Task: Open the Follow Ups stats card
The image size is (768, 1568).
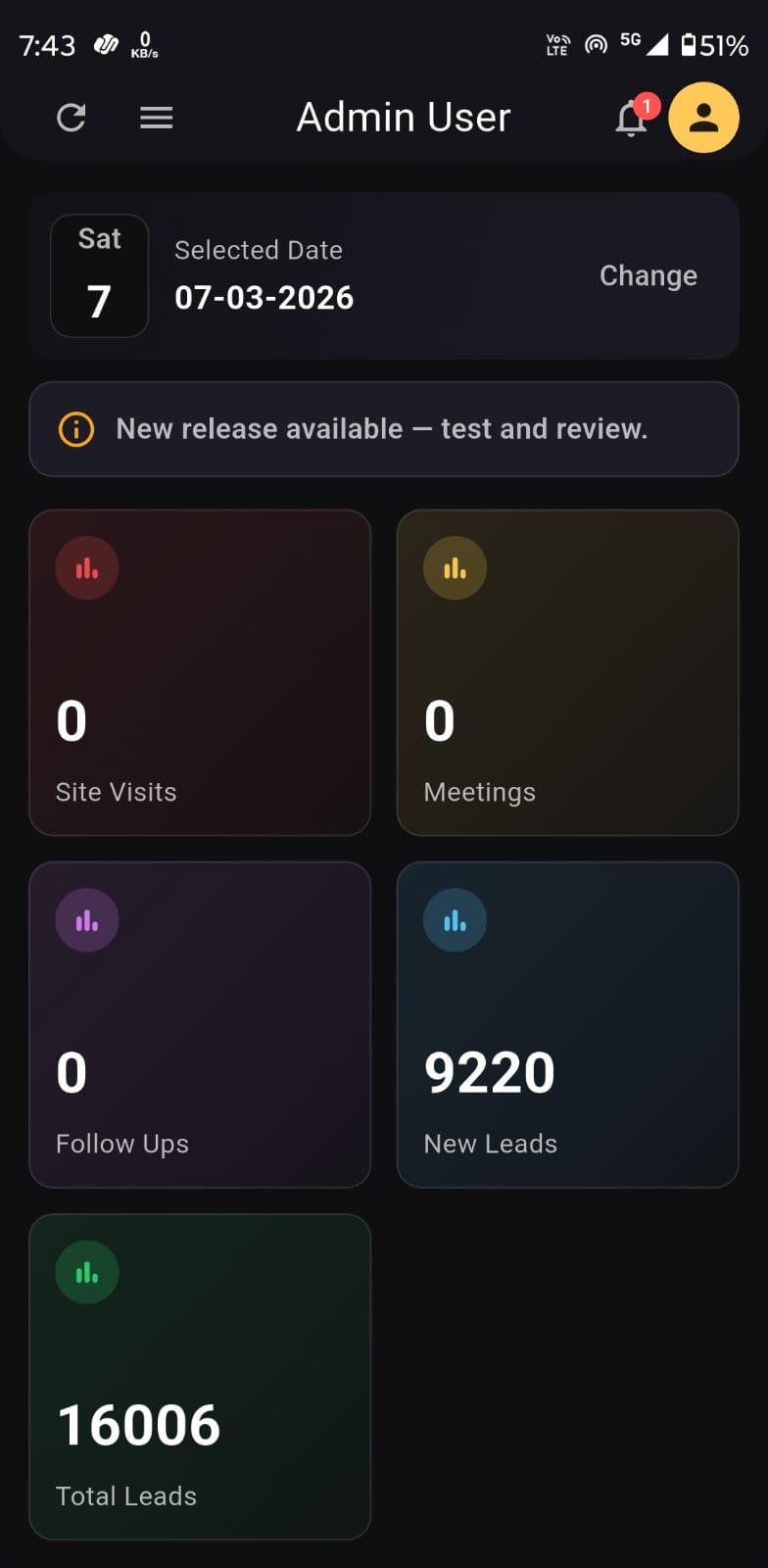Action: [x=200, y=1024]
